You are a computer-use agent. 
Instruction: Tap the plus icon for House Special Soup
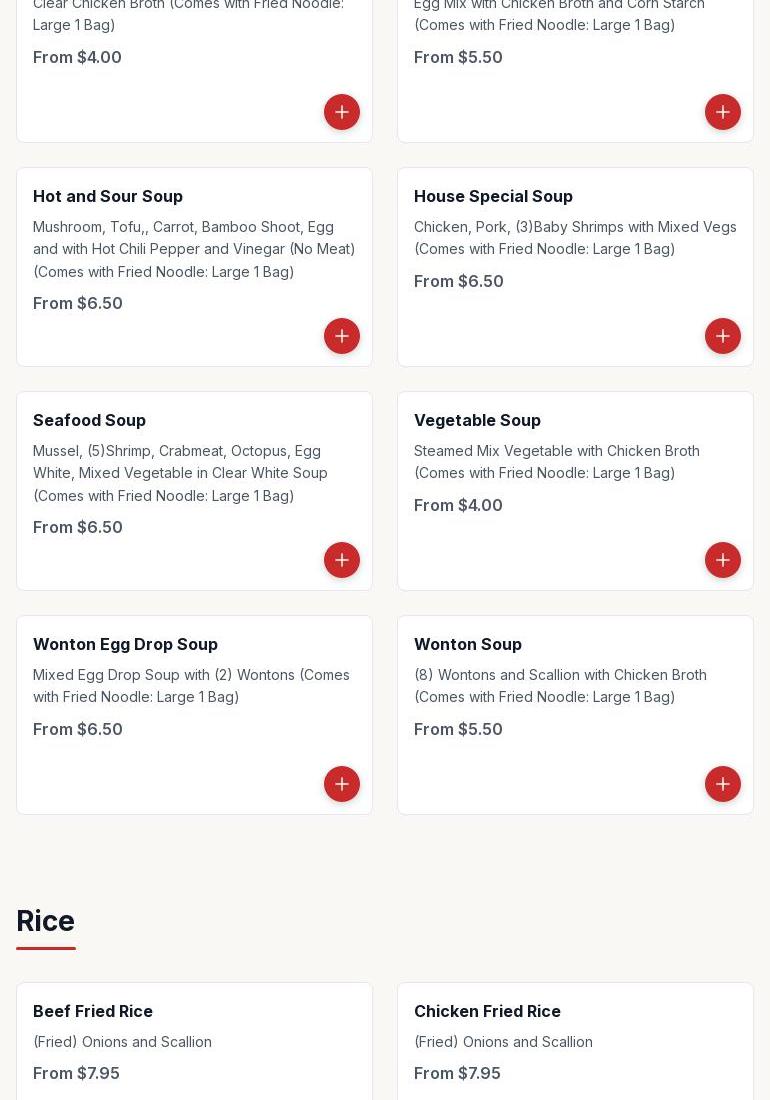point(723,336)
